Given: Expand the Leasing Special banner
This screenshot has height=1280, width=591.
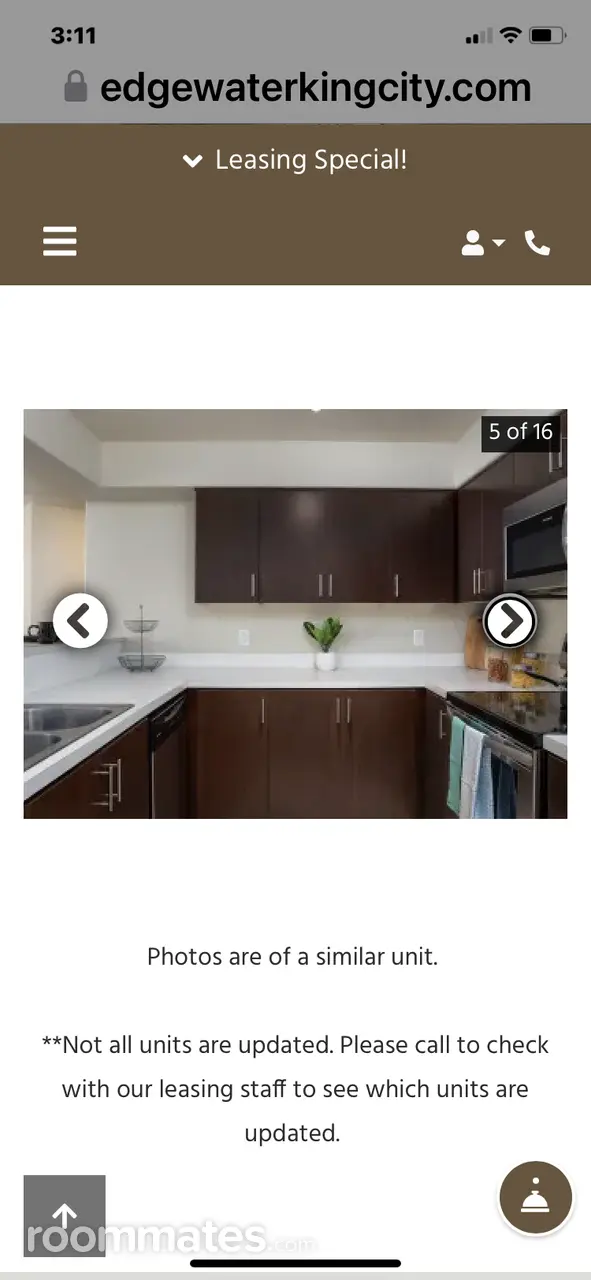Looking at the screenshot, I should pos(295,160).
